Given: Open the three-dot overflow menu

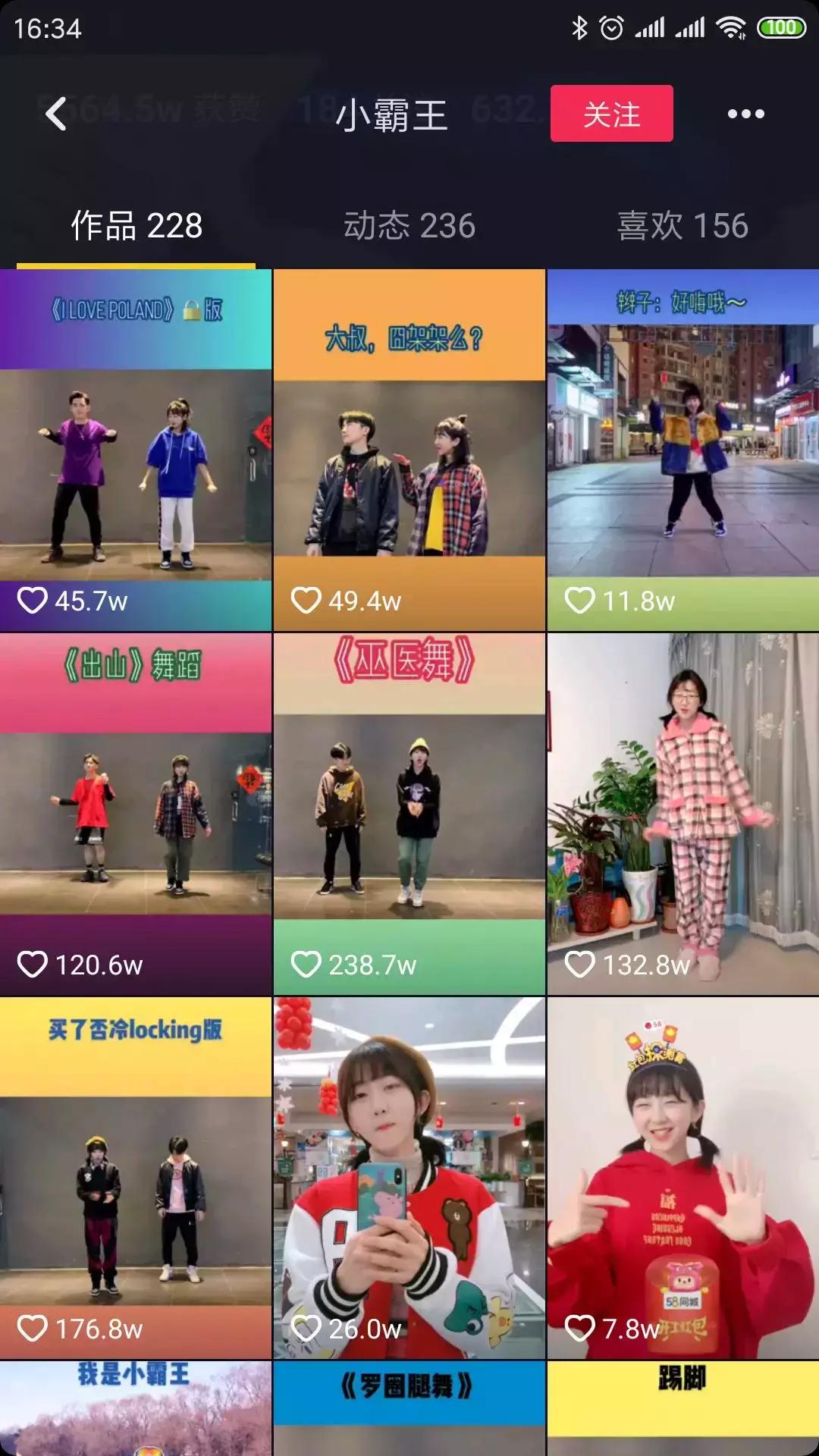Looking at the screenshot, I should click(x=745, y=114).
